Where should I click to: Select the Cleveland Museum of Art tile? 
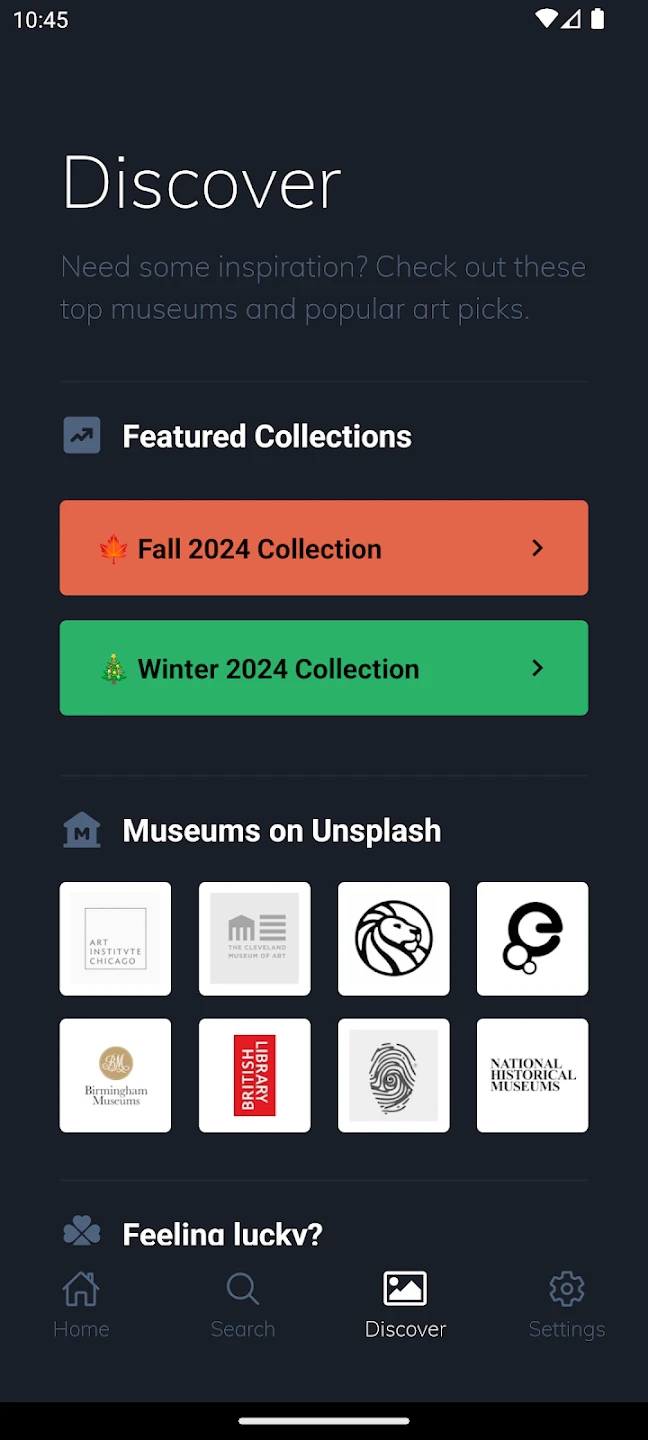click(x=255, y=939)
